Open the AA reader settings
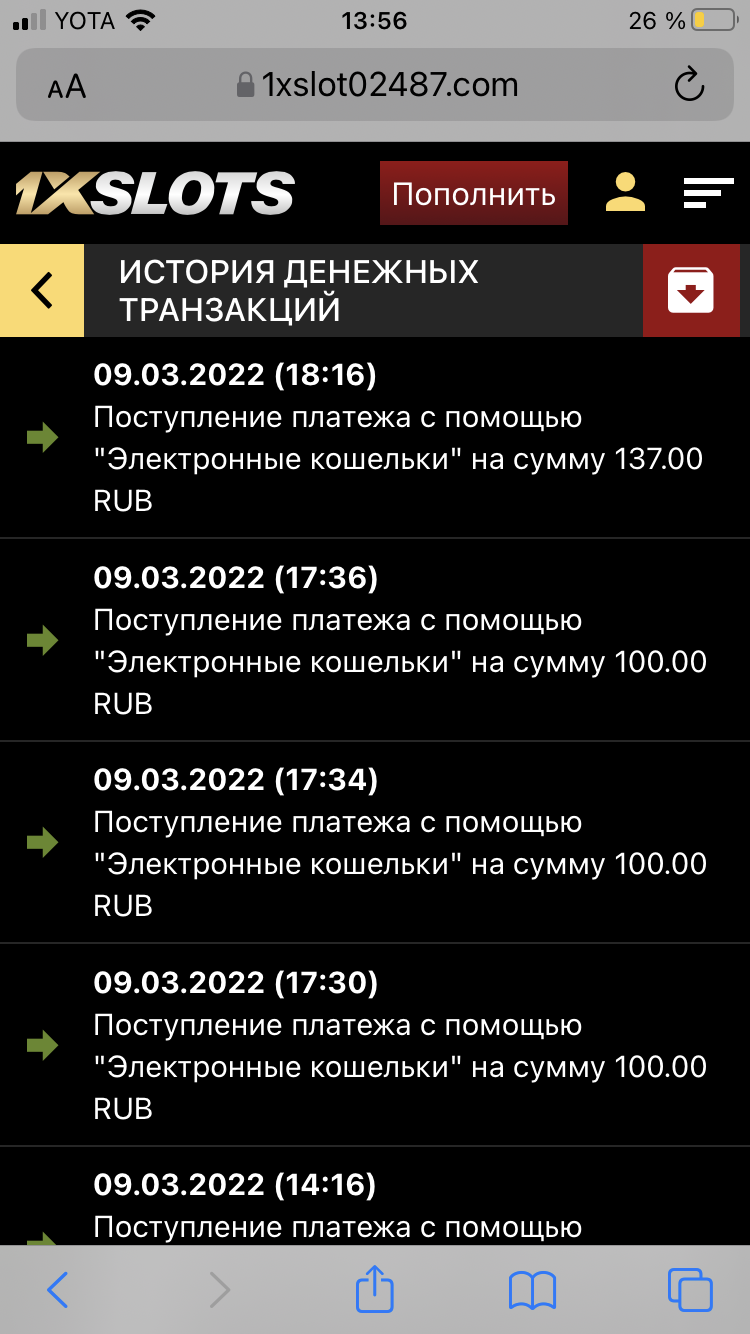750x1334 pixels. pos(67,87)
